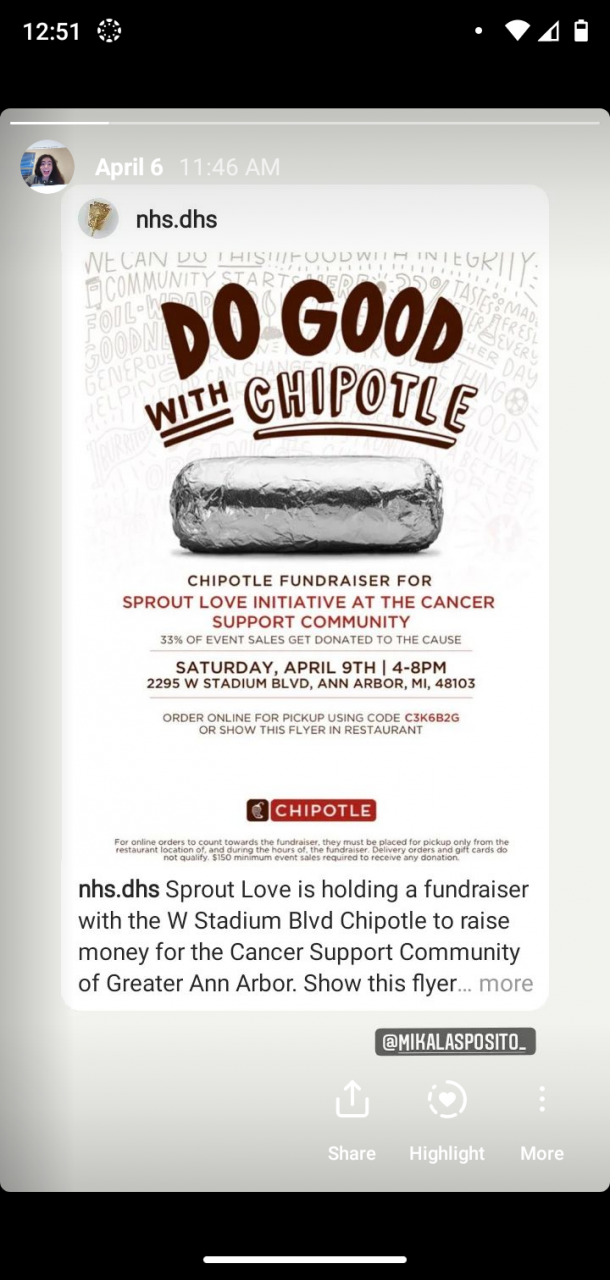Open the story owner's profile picture

[x=47, y=167]
